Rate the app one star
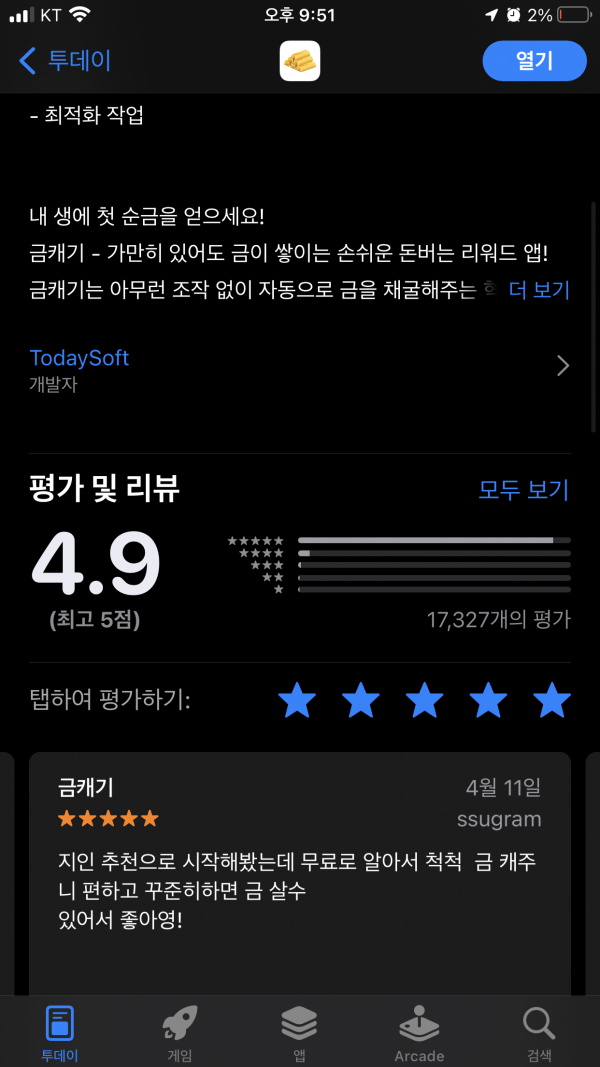Viewport: 600px width, 1067px height. pyautogui.click(x=297, y=701)
